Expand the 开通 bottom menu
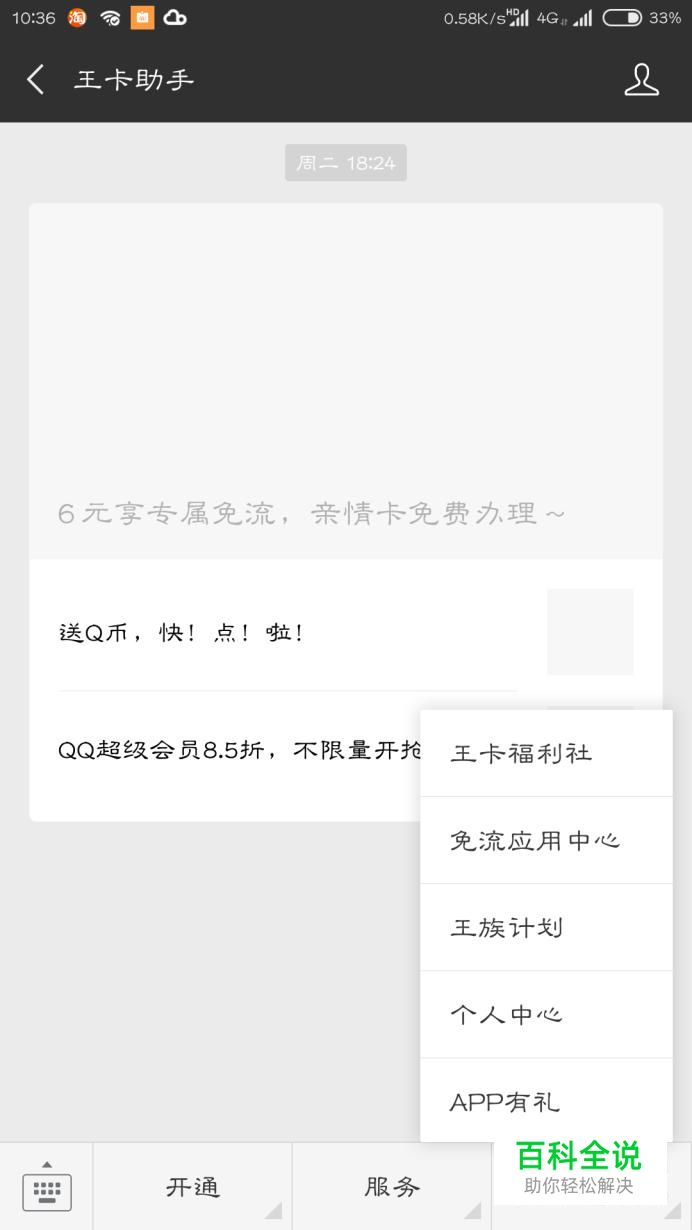Viewport: 692px width, 1230px height. pyautogui.click(x=192, y=1187)
